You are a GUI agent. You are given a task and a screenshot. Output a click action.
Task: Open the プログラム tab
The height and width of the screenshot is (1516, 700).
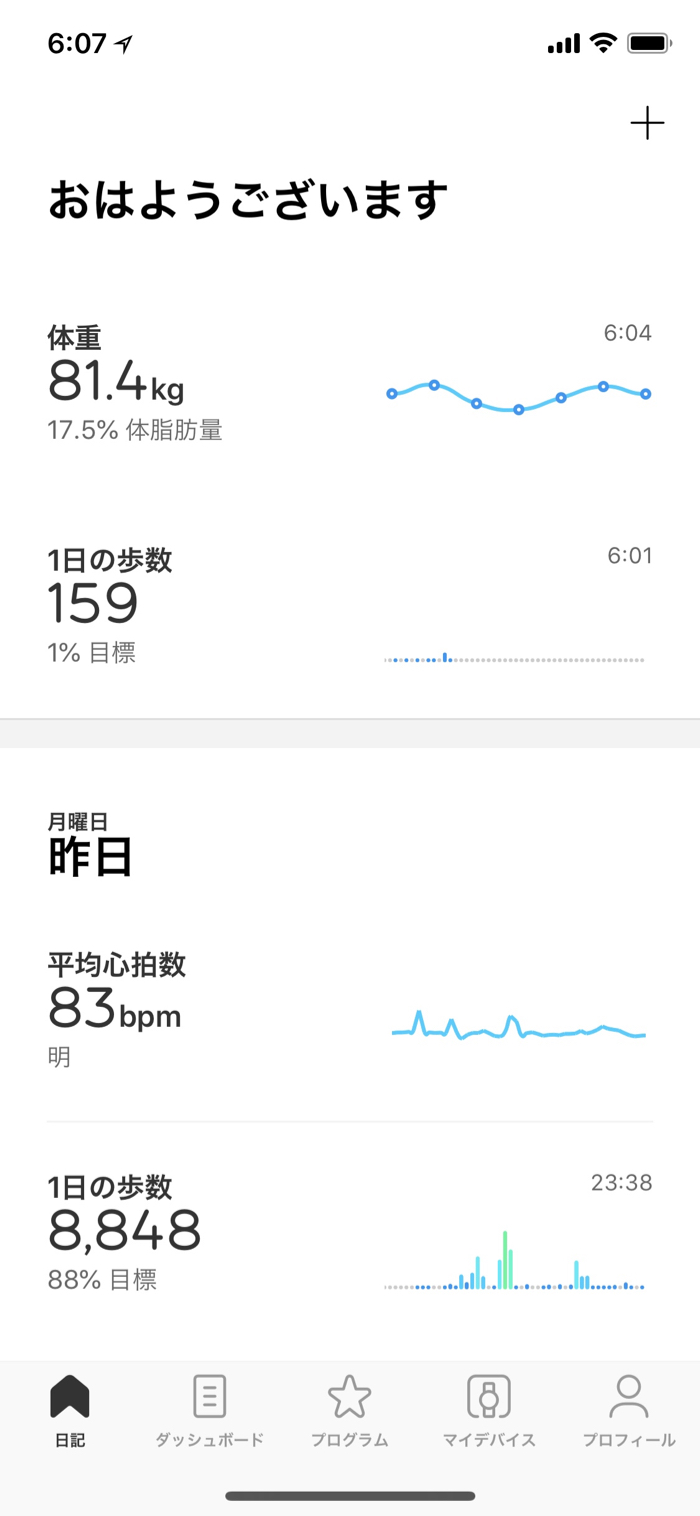coord(349,1411)
